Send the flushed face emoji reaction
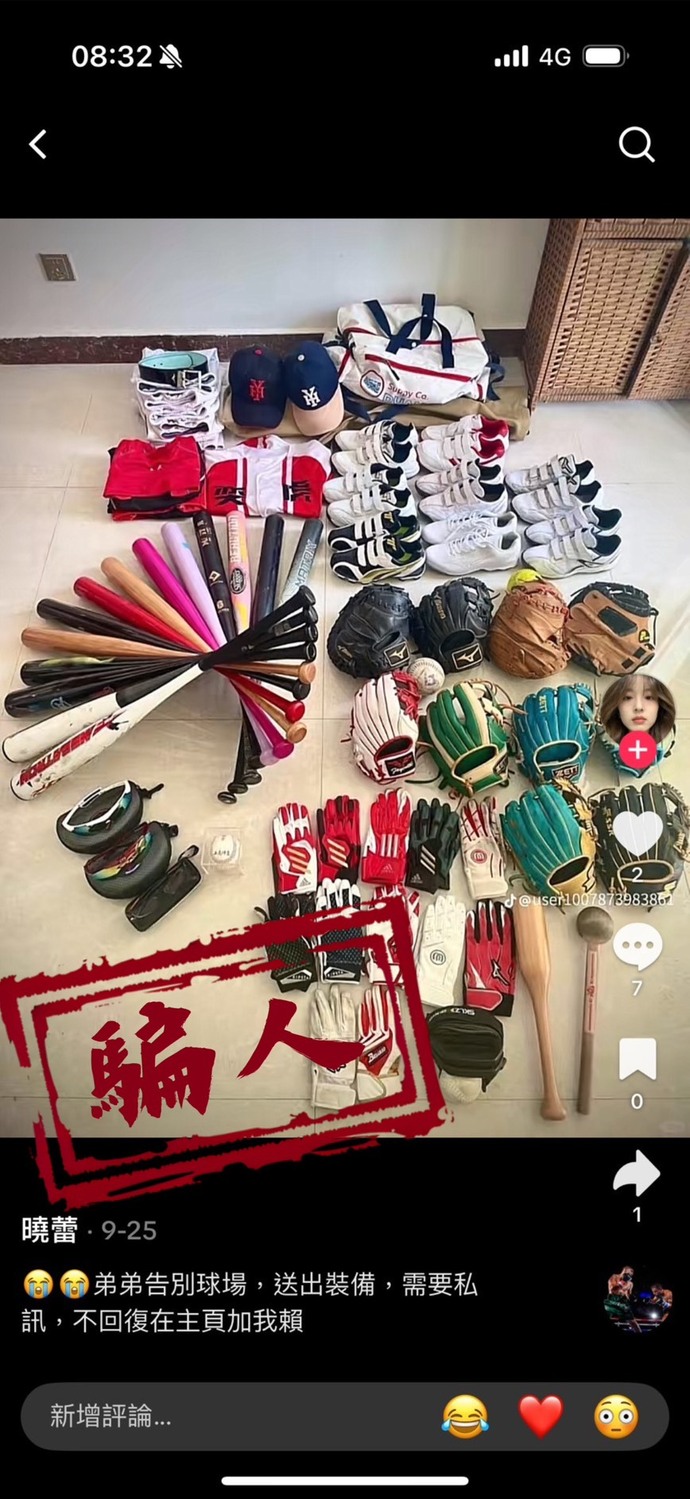690x1499 pixels. 616,1416
